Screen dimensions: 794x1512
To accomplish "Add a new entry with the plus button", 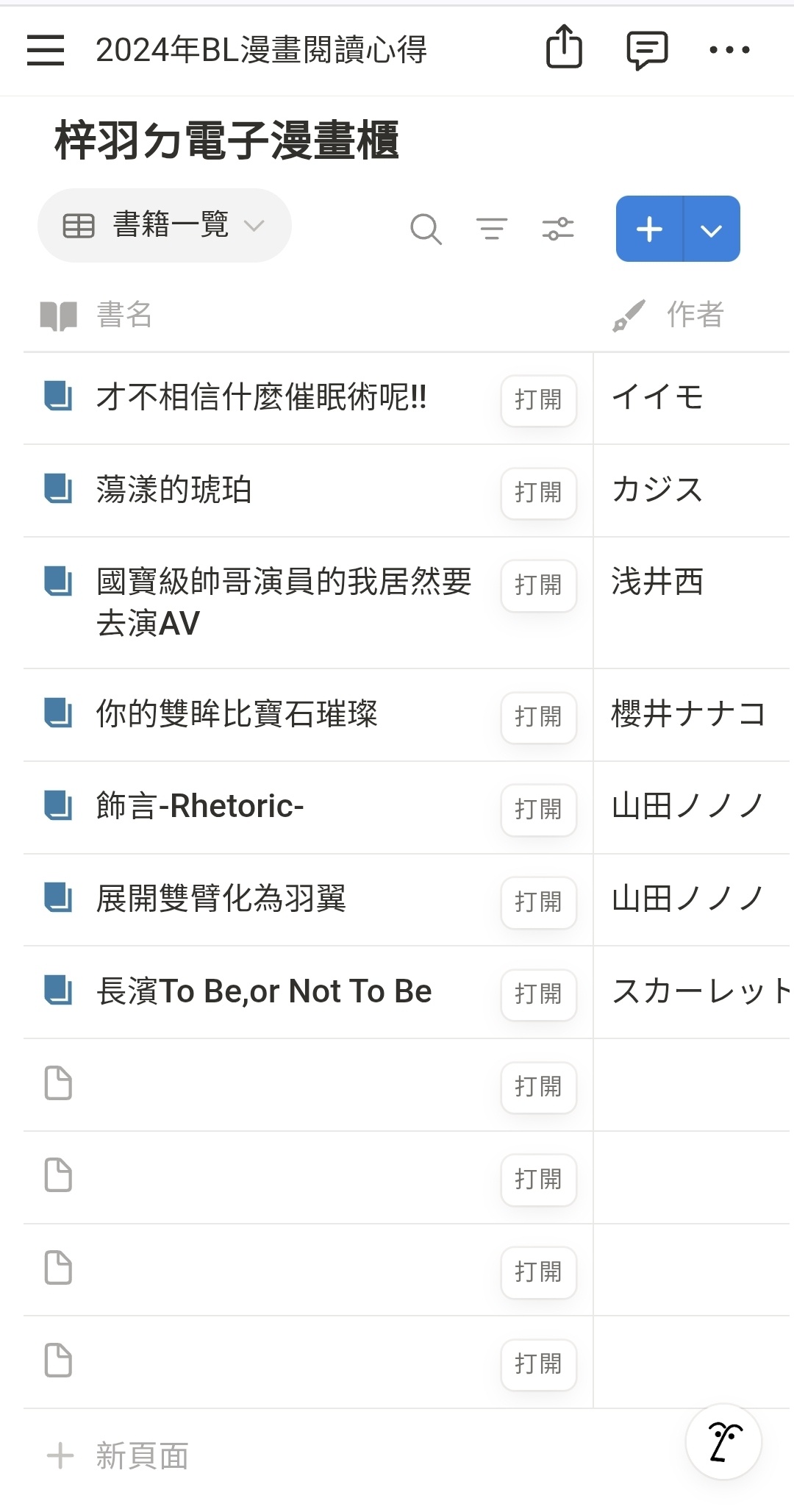I will (649, 229).
